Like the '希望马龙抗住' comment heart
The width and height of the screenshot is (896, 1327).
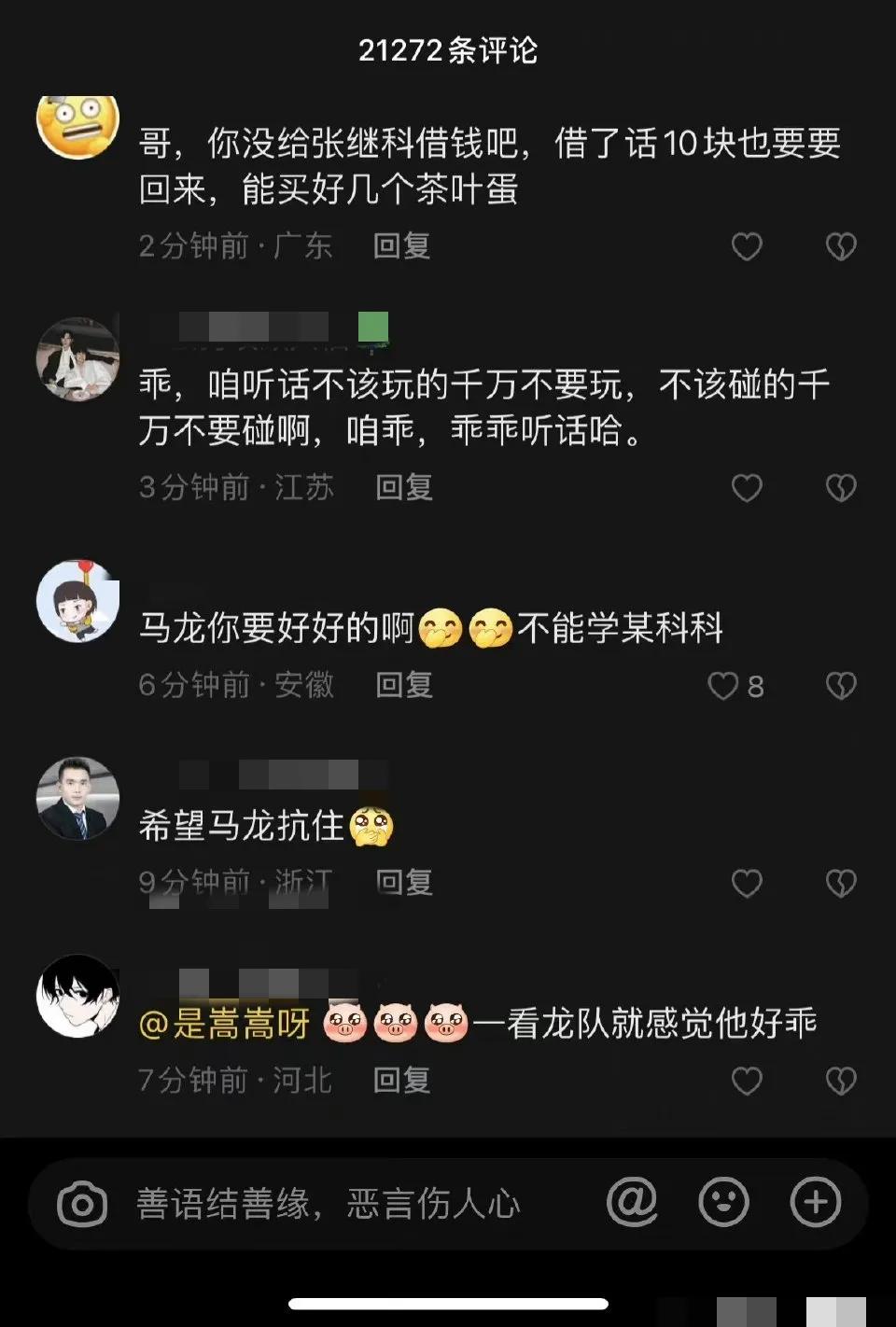point(745,881)
